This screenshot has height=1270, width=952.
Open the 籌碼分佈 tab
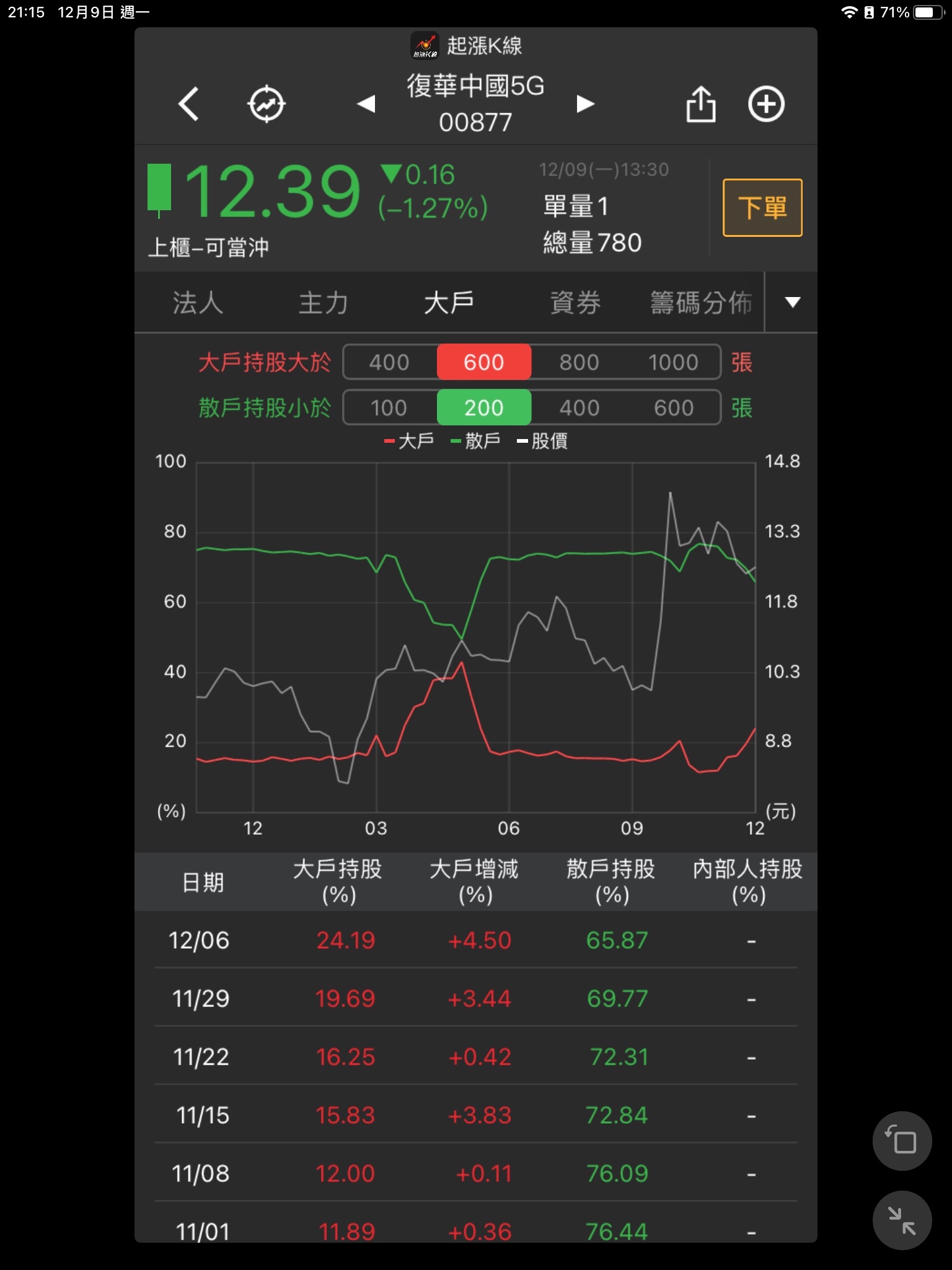(700, 303)
